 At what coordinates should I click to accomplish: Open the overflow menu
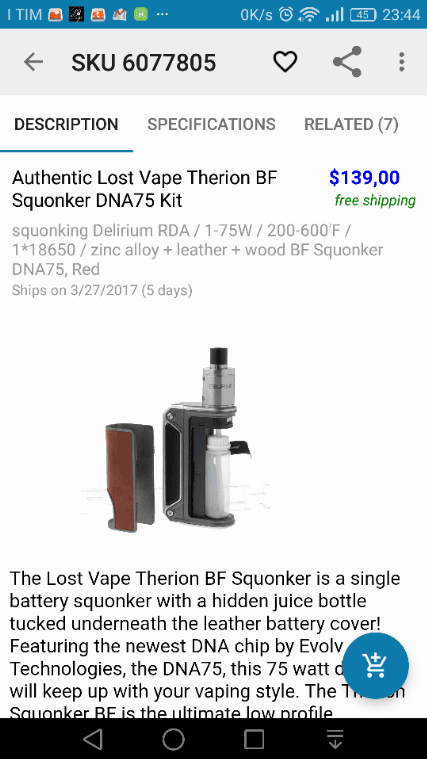[x=401, y=62]
